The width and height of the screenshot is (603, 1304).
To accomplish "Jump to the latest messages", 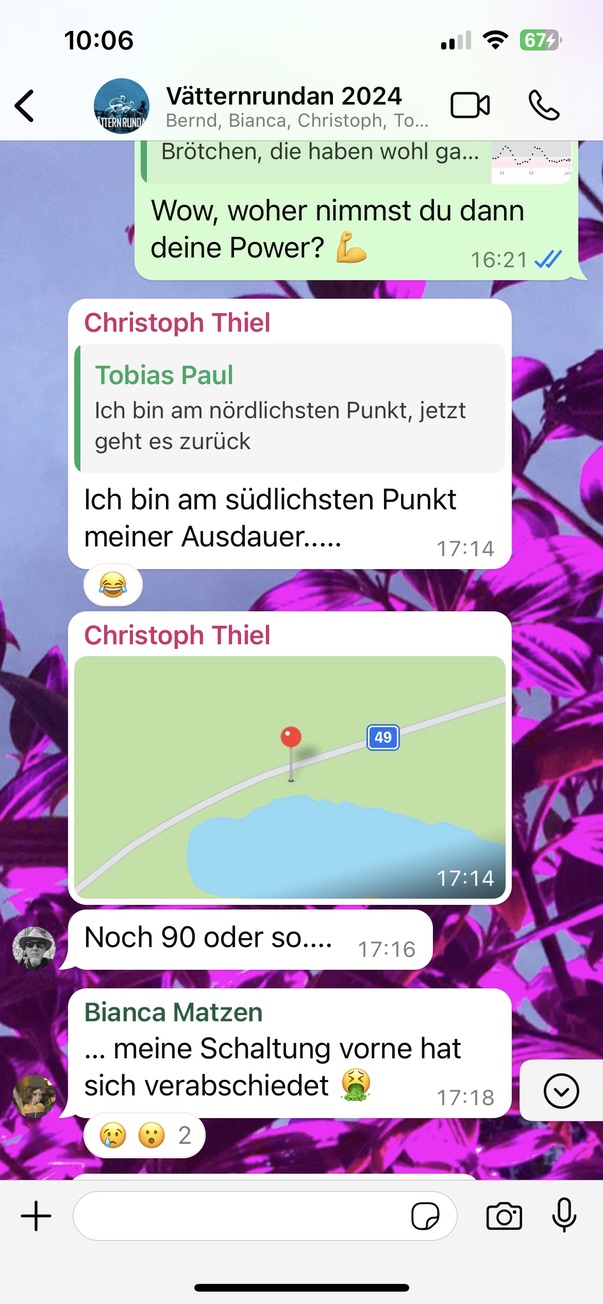I will 561,1091.
